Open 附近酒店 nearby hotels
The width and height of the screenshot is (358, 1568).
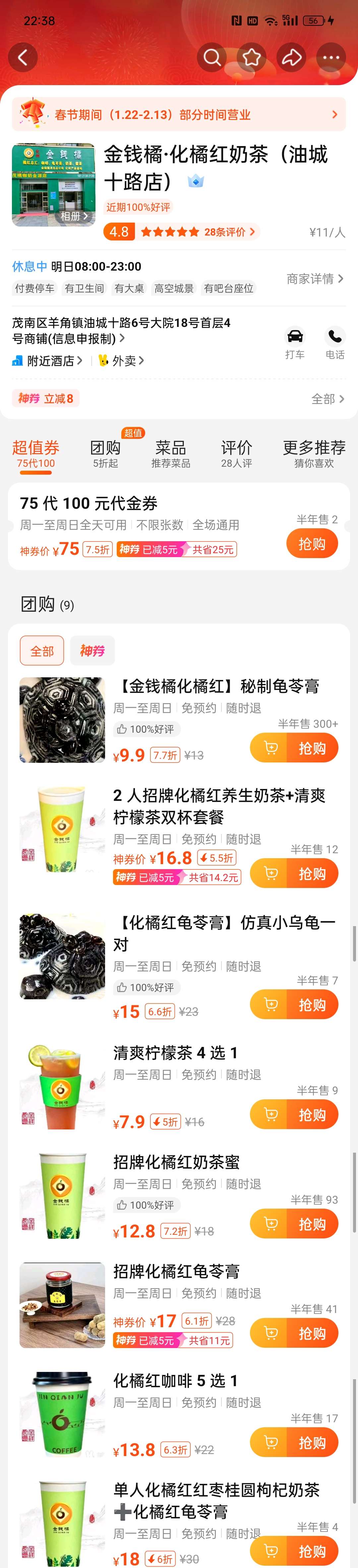coord(48,361)
